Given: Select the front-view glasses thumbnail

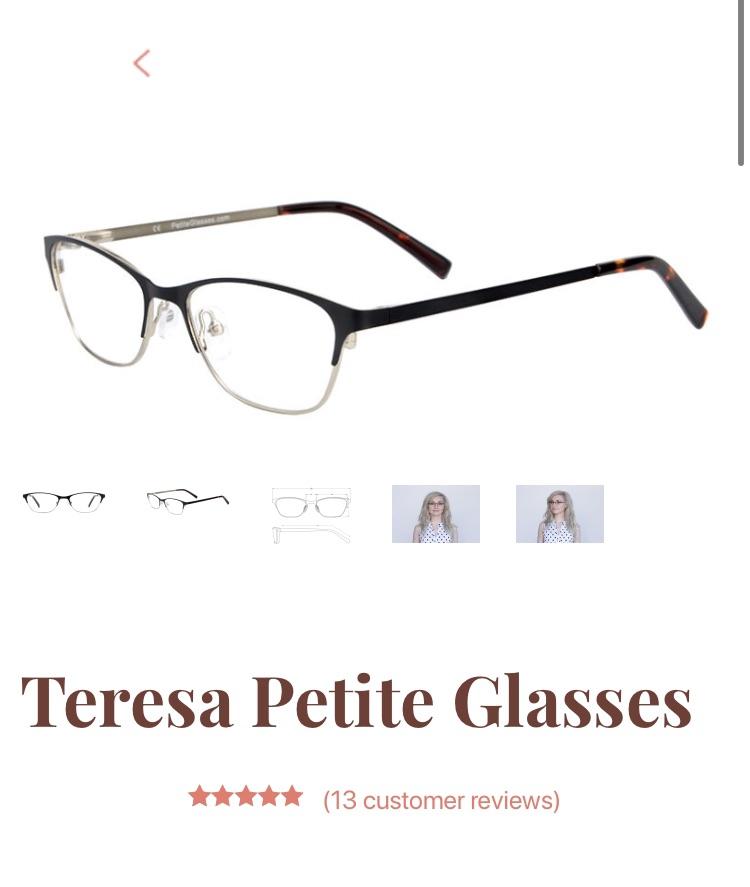Looking at the screenshot, I should click(x=64, y=501).
